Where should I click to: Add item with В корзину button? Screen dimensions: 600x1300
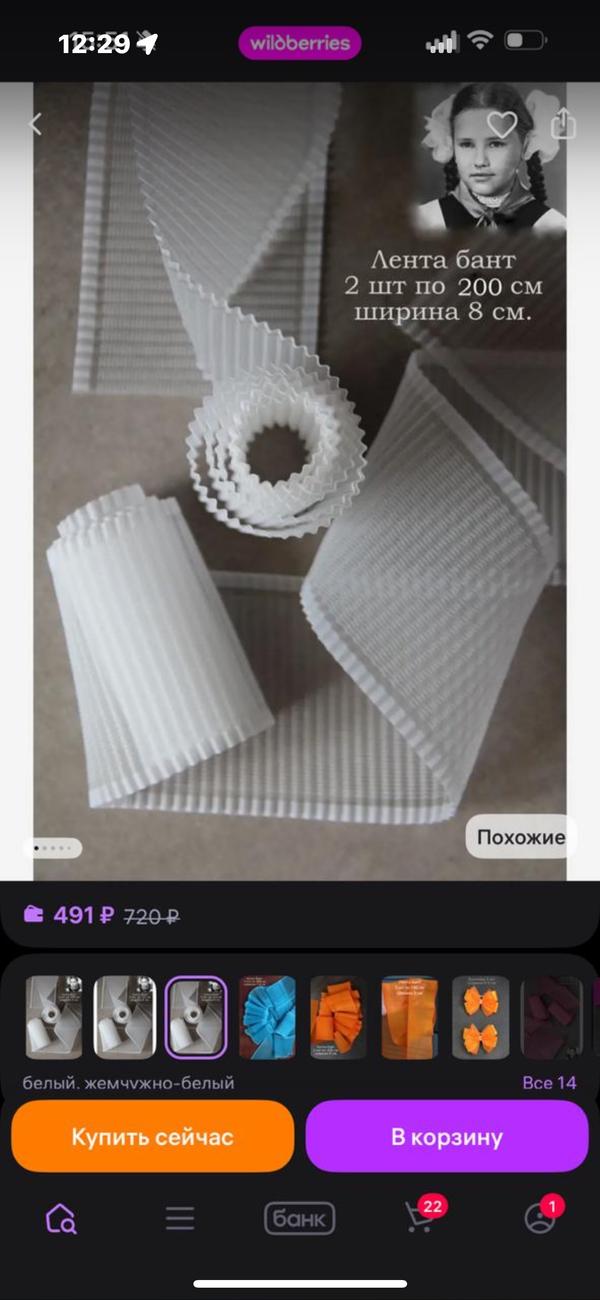point(447,1136)
